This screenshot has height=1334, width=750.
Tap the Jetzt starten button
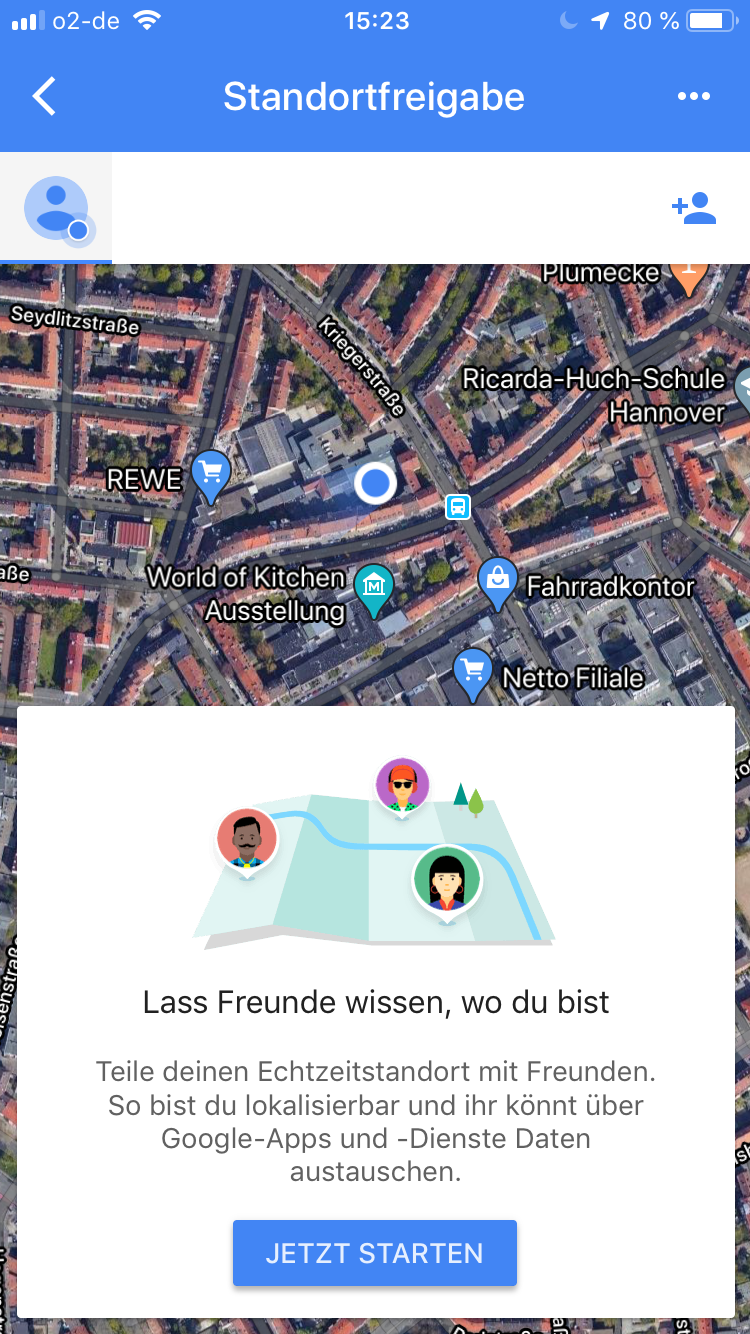(374, 1253)
